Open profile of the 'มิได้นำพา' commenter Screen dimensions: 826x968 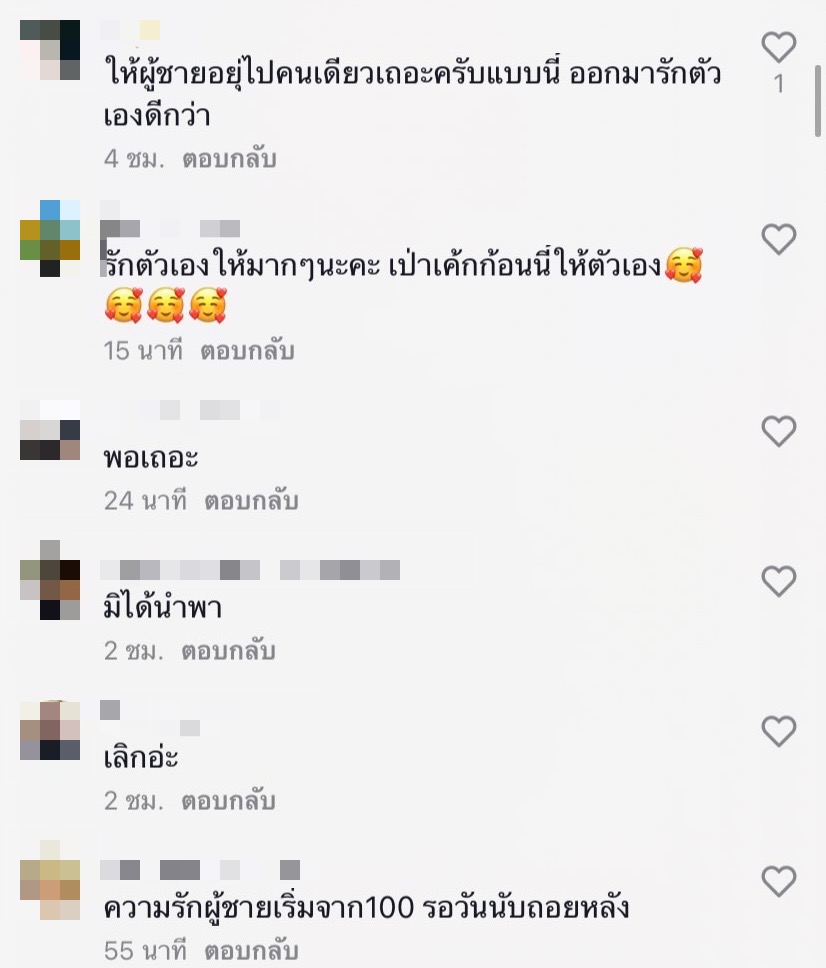tap(50, 580)
